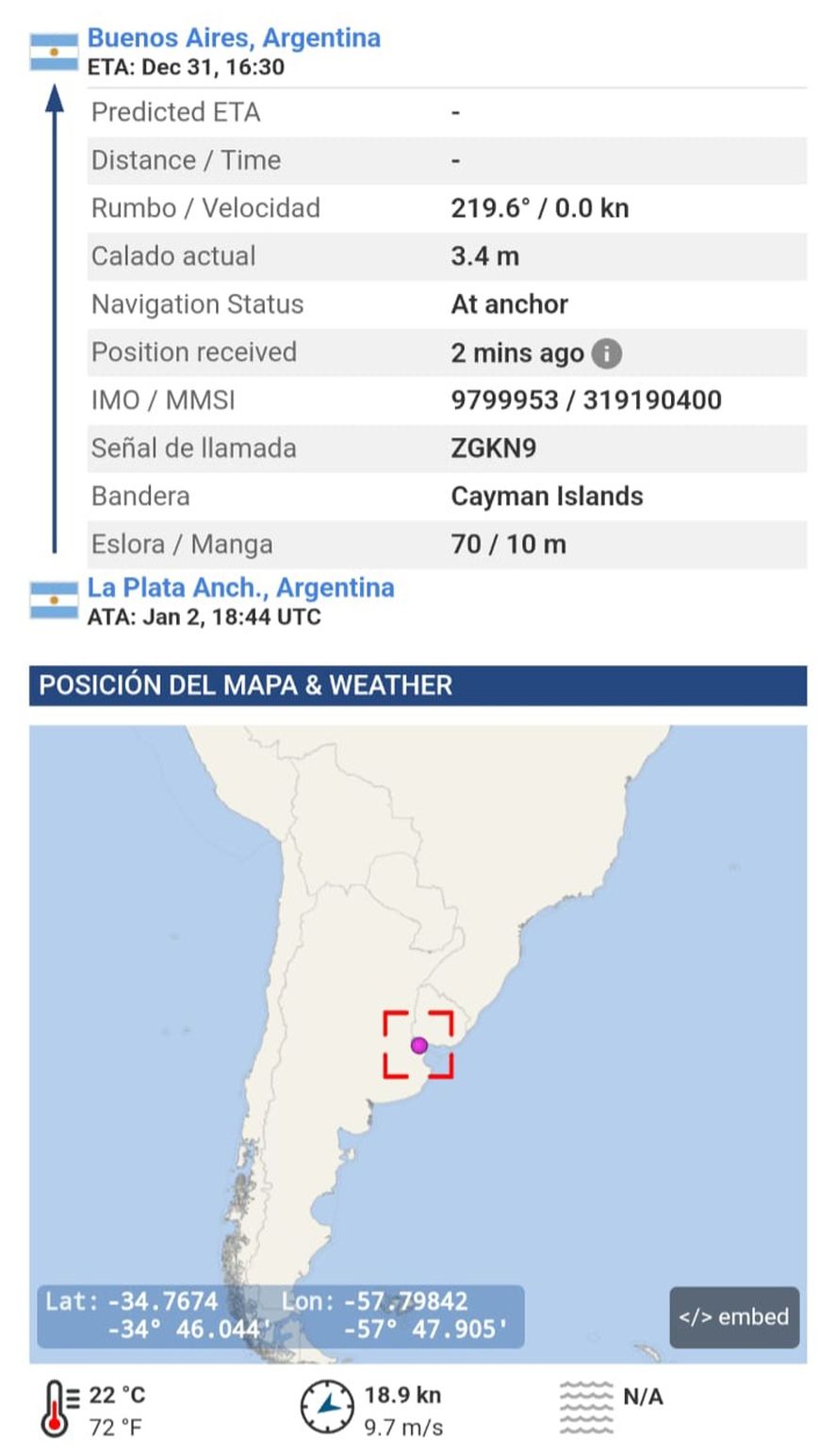
Task: Open the vessel position map
Action: [x=418, y=1044]
